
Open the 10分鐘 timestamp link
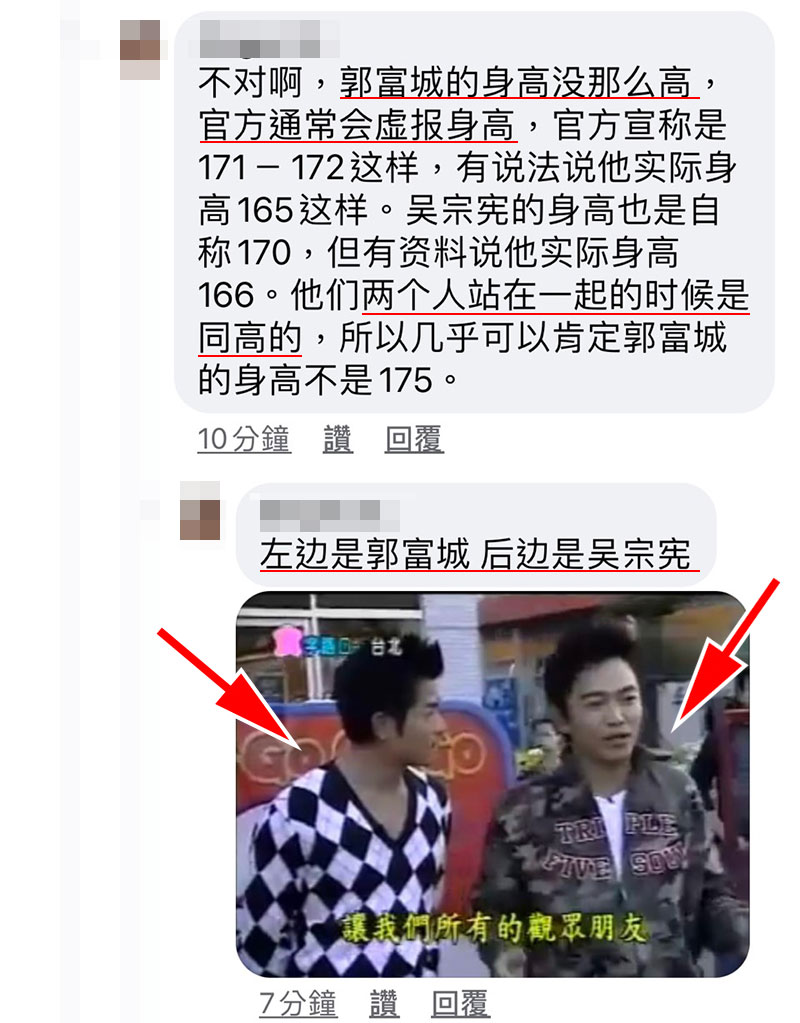coord(244,440)
